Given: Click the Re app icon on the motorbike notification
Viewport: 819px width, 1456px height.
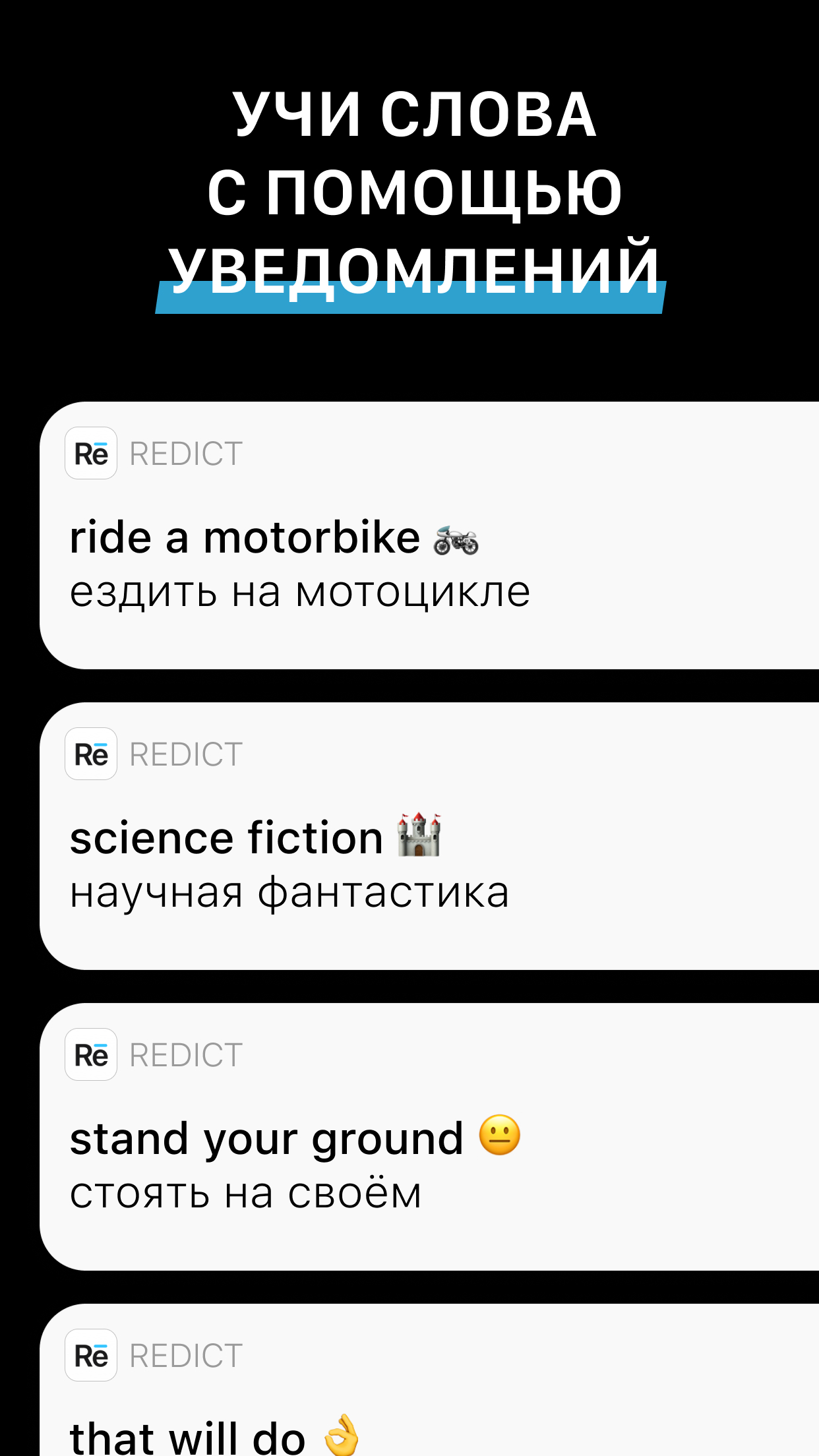Looking at the screenshot, I should tap(91, 454).
